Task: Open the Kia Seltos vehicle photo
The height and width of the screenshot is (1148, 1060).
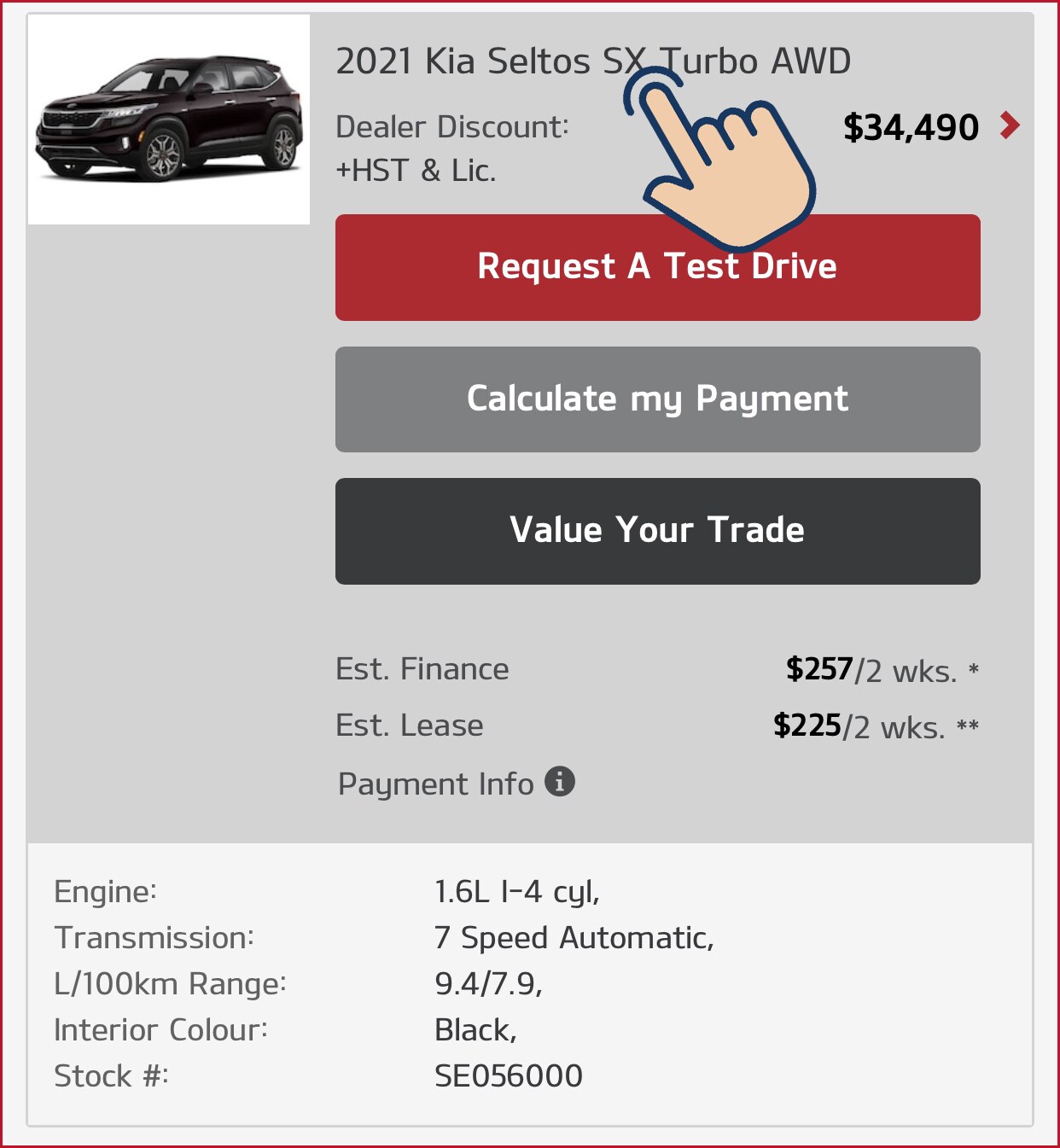Action: pos(169,119)
